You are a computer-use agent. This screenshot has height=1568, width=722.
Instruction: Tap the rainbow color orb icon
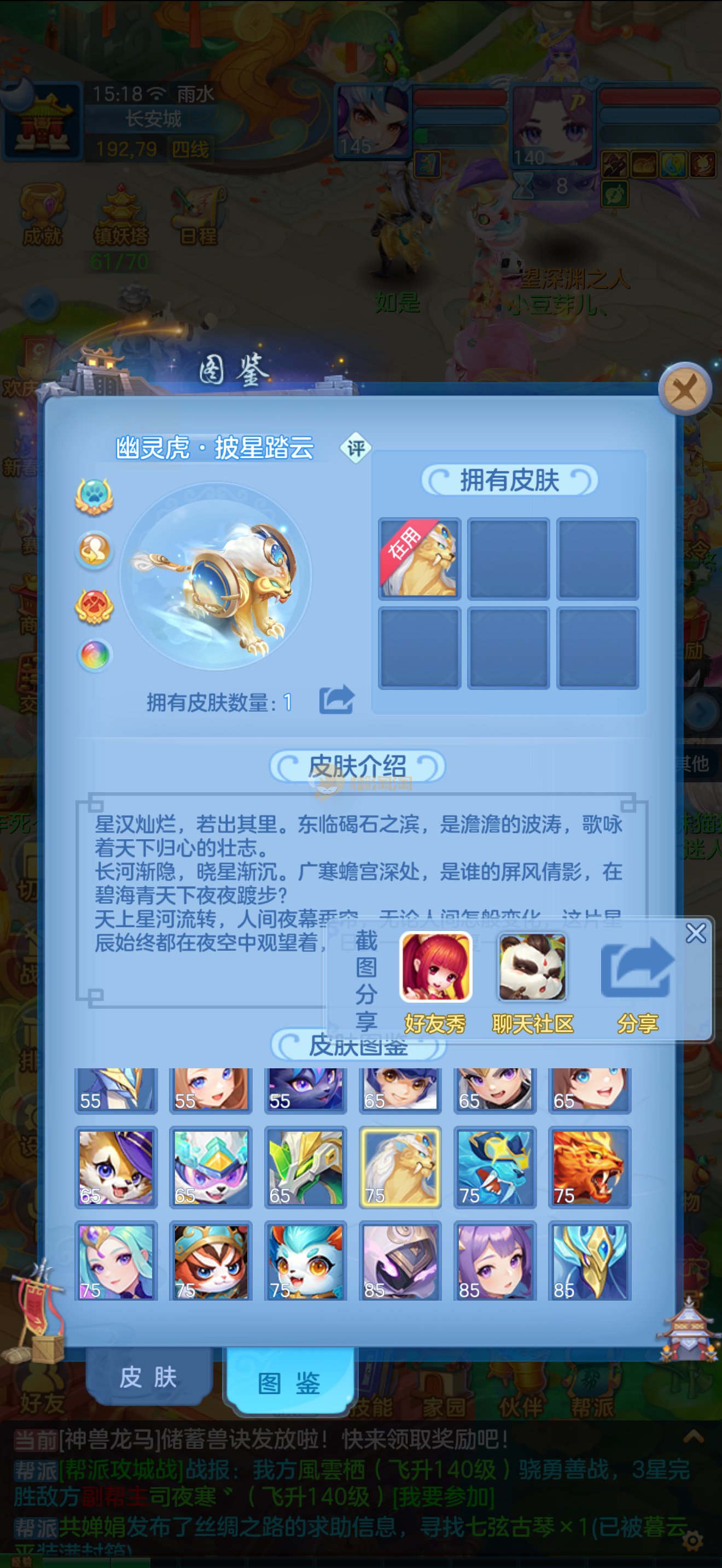click(95, 655)
